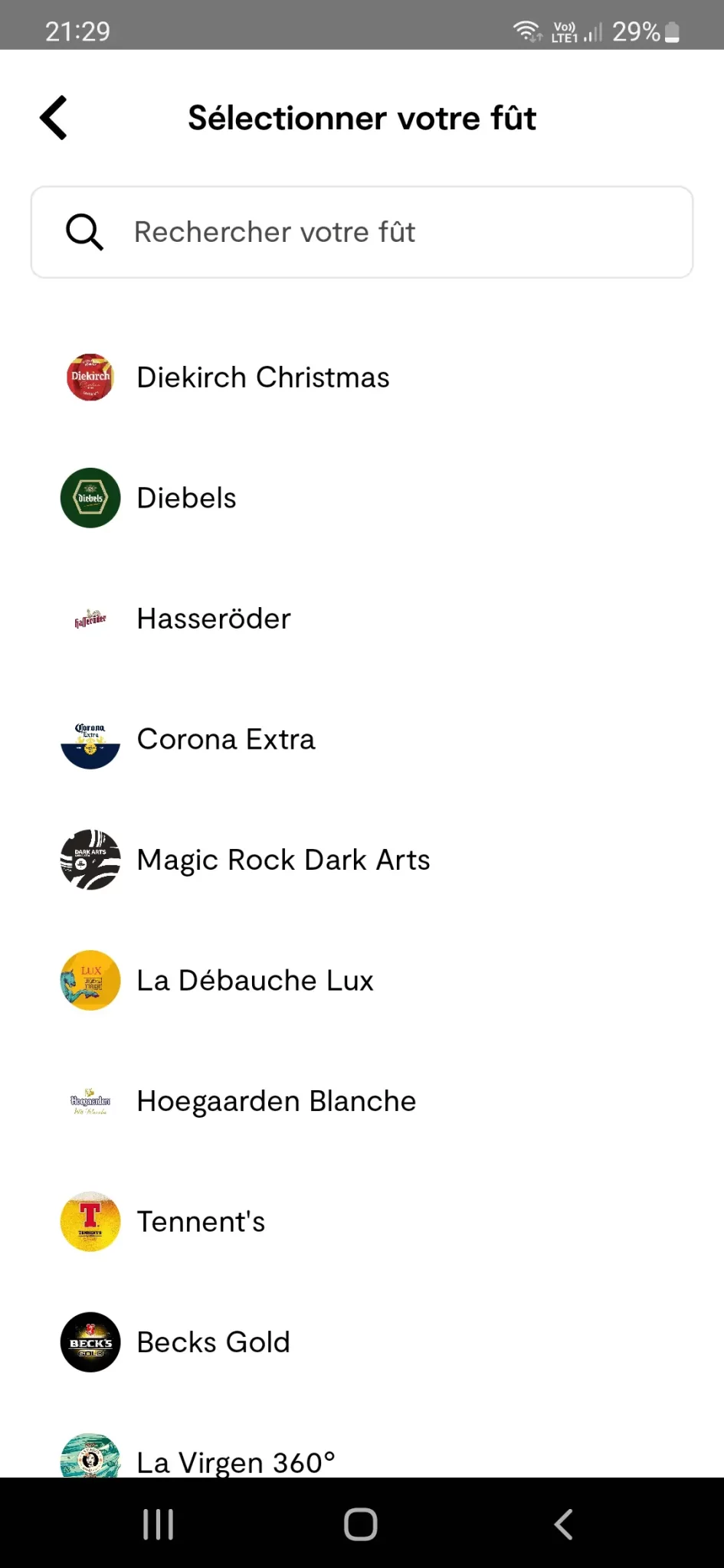Select the Diekirch Christmas keg
The width and height of the screenshot is (724, 1568).
click(x=263, y=377)
